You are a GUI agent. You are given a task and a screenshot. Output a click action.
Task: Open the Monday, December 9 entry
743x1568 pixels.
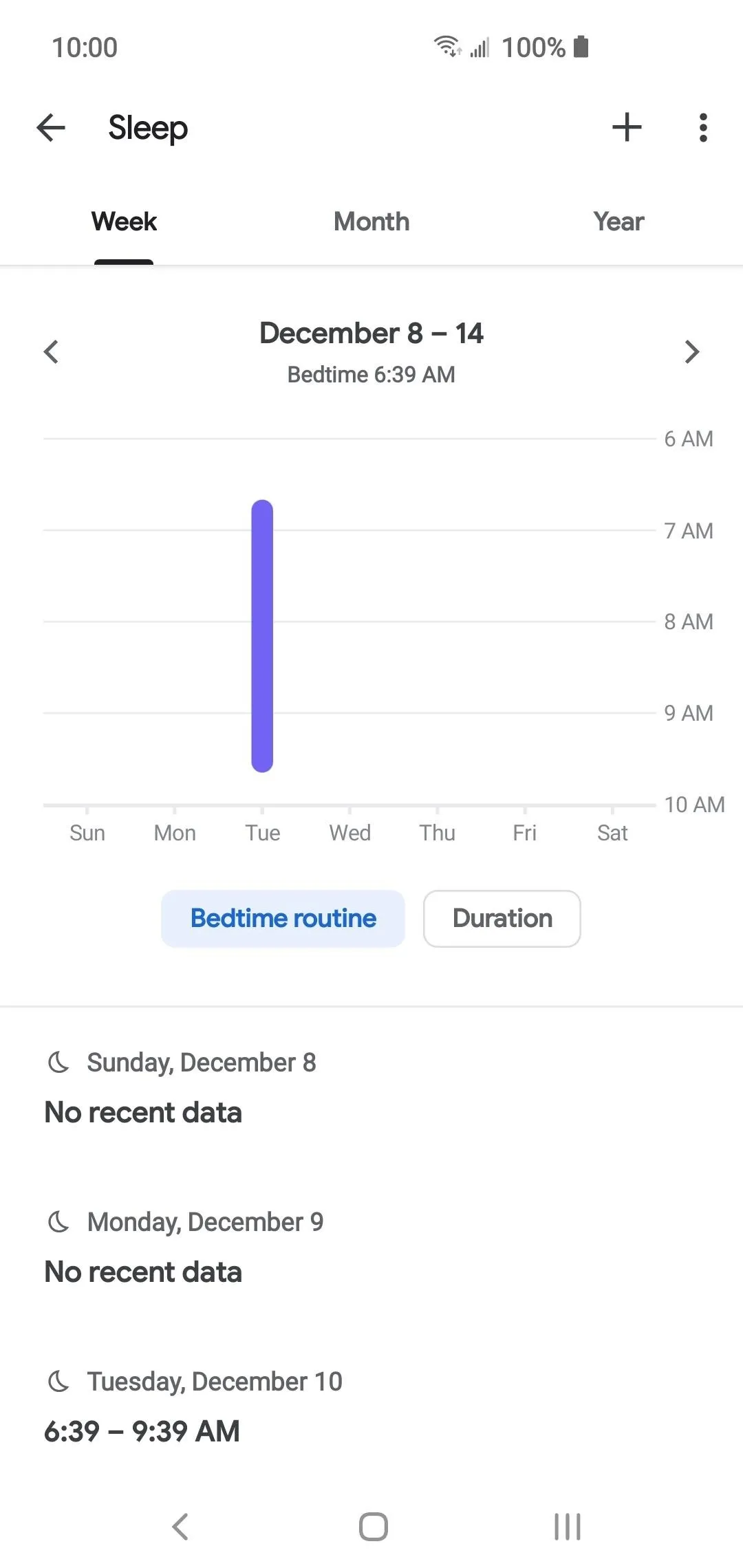click(x=371, y=1247)
